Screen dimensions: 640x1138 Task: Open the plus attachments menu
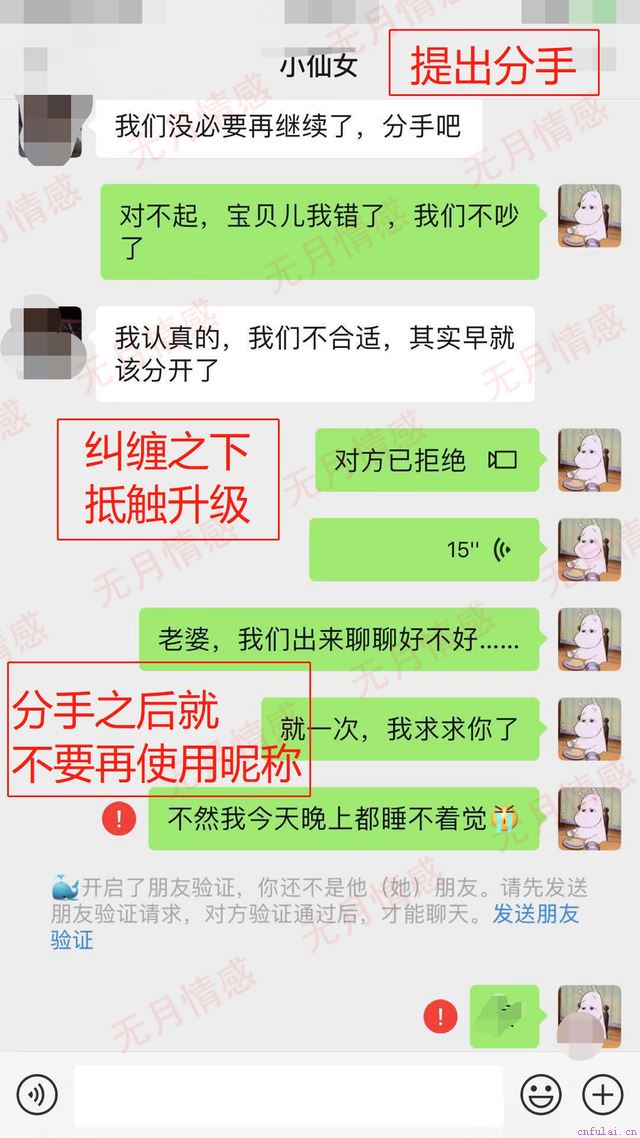pyautogui.click(x=603, y=1096)
